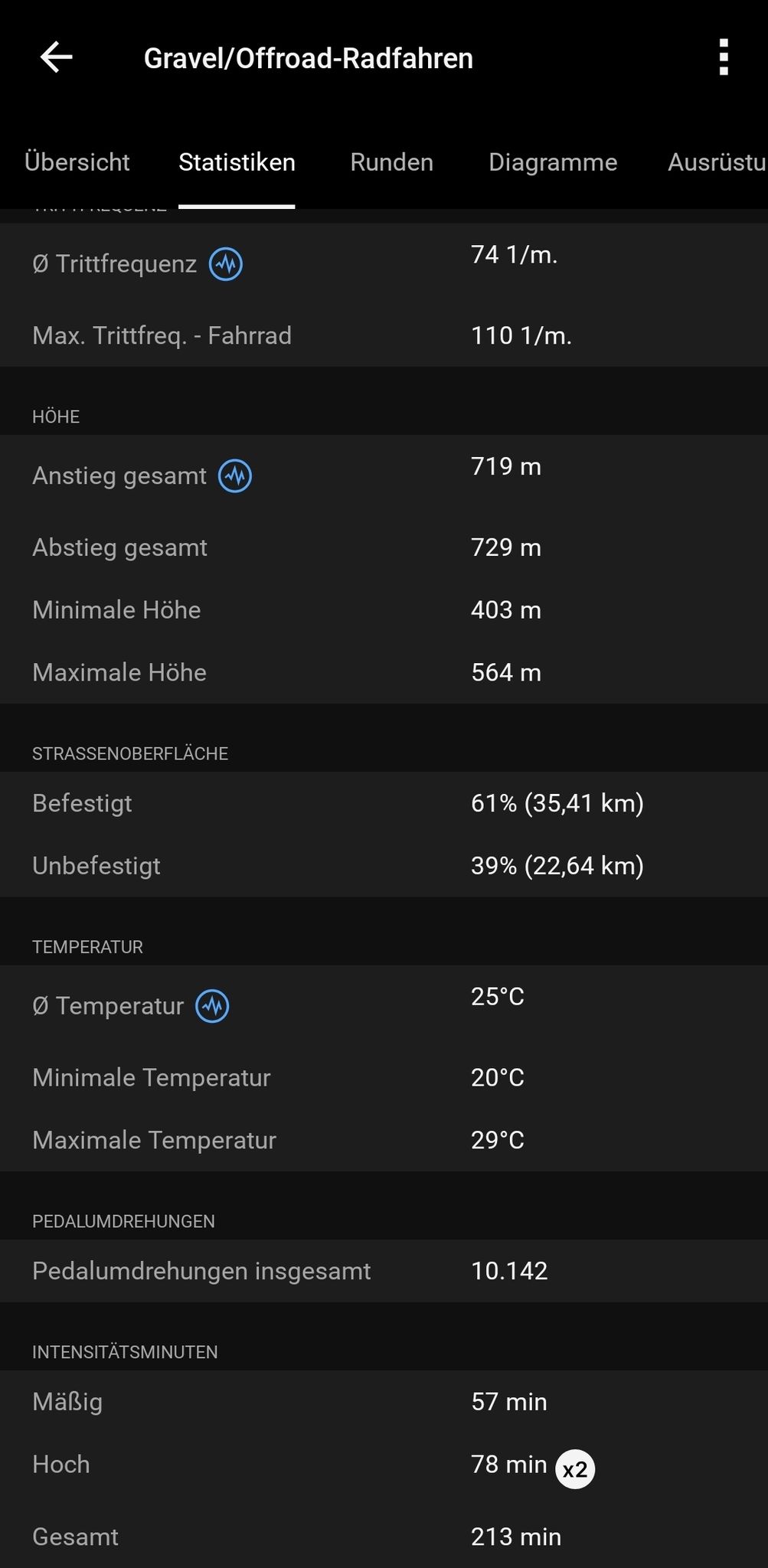The image size is (768, 1568).
Task: Switch to the Runden tab
Action: pos(392,162)
